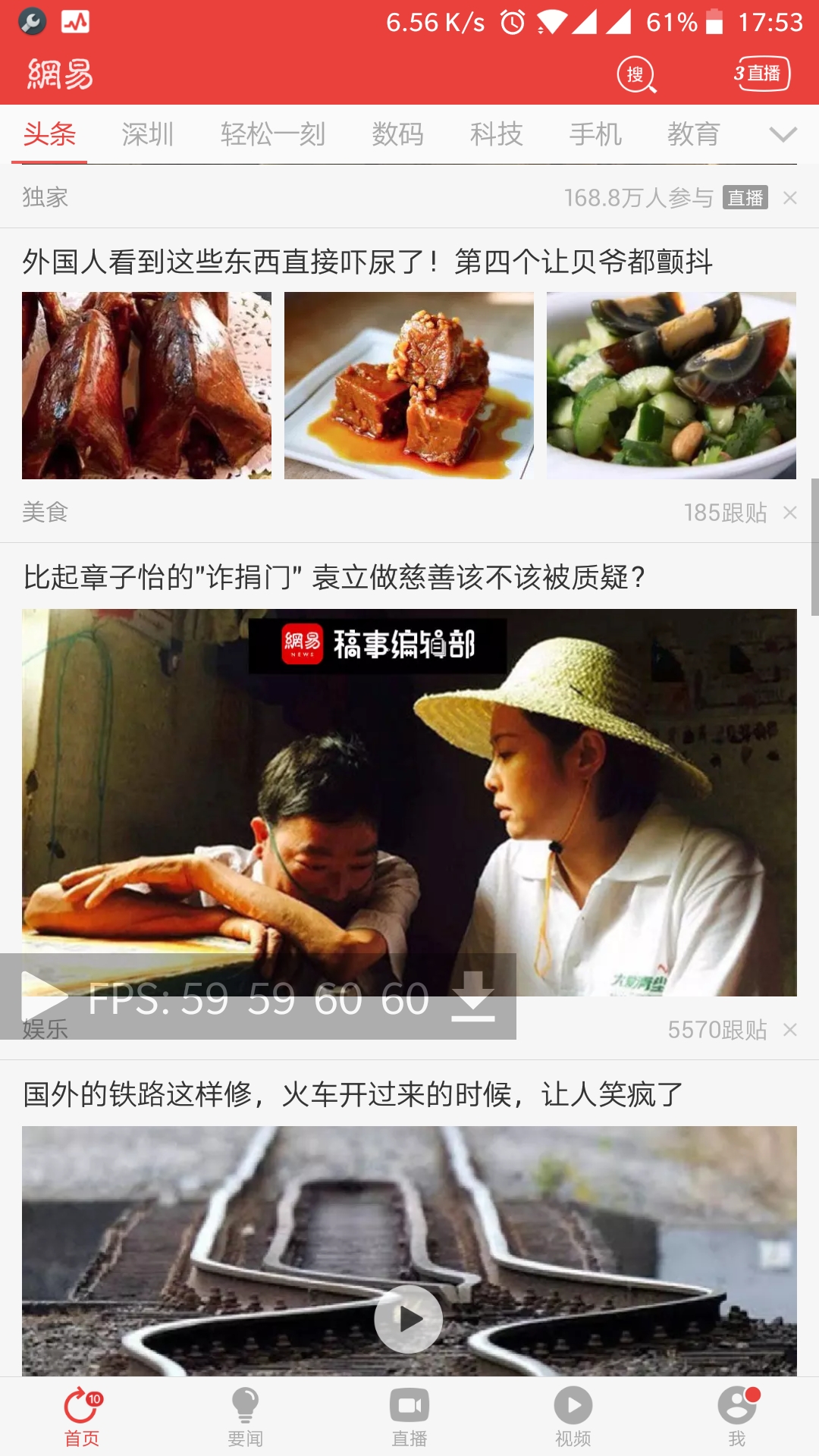Open the 袁立做慈善 article
Image resolution: width=819 pixels, height=1456 pixels.
tap(334, 577)
